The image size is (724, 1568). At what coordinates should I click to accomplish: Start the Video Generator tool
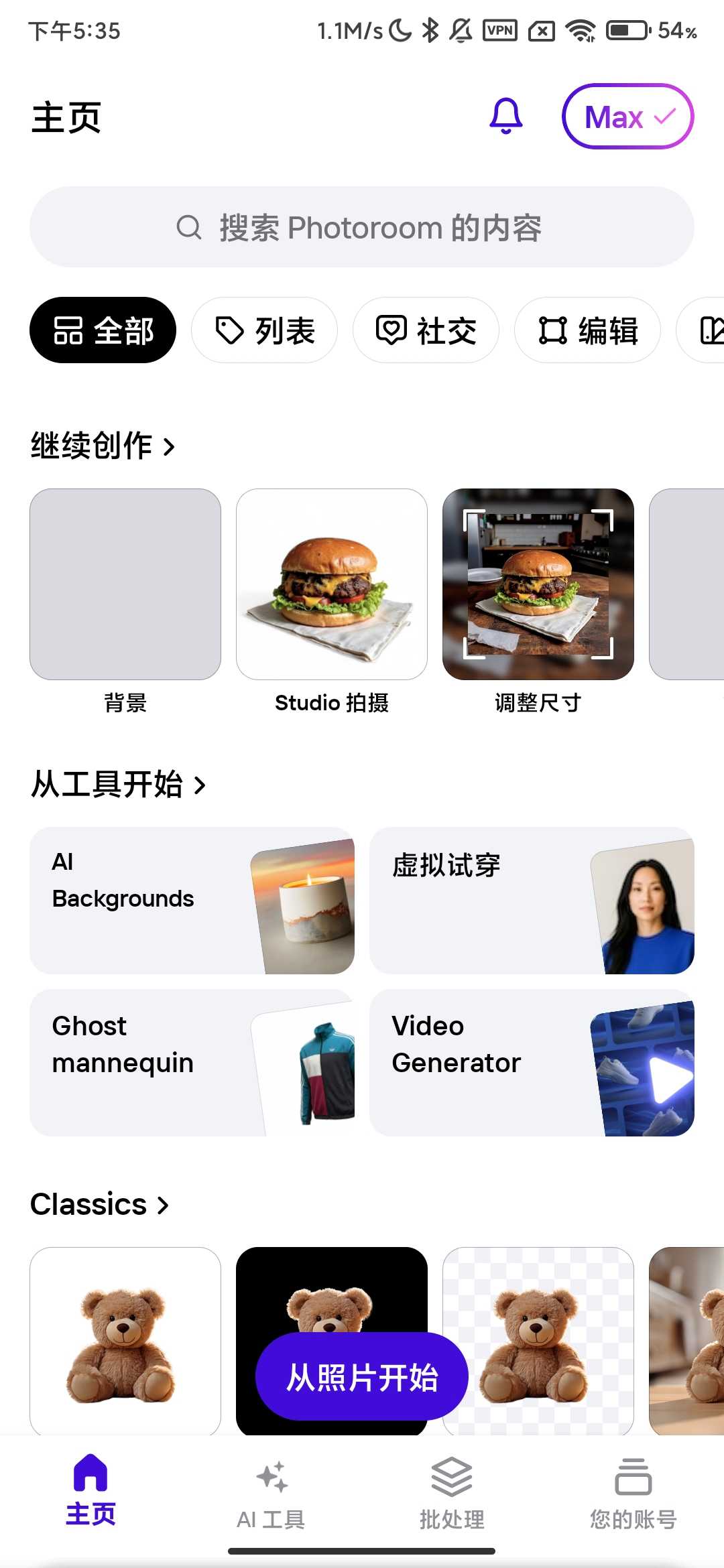pos(532,1063)
